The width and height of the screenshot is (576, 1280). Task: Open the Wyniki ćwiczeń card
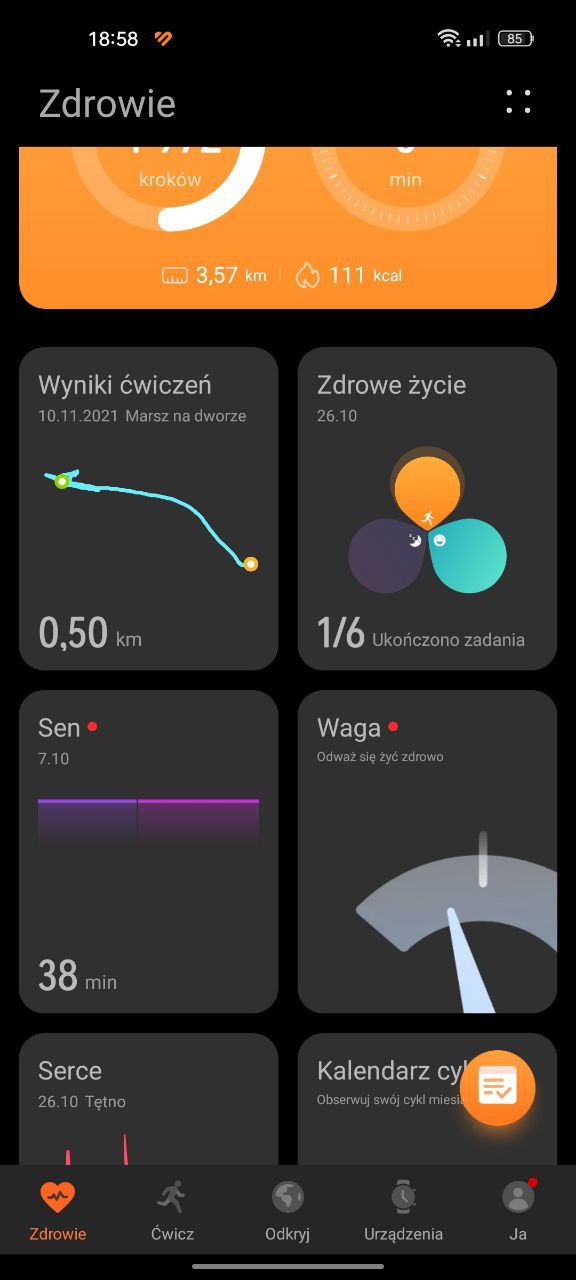(x=148, y=508)
